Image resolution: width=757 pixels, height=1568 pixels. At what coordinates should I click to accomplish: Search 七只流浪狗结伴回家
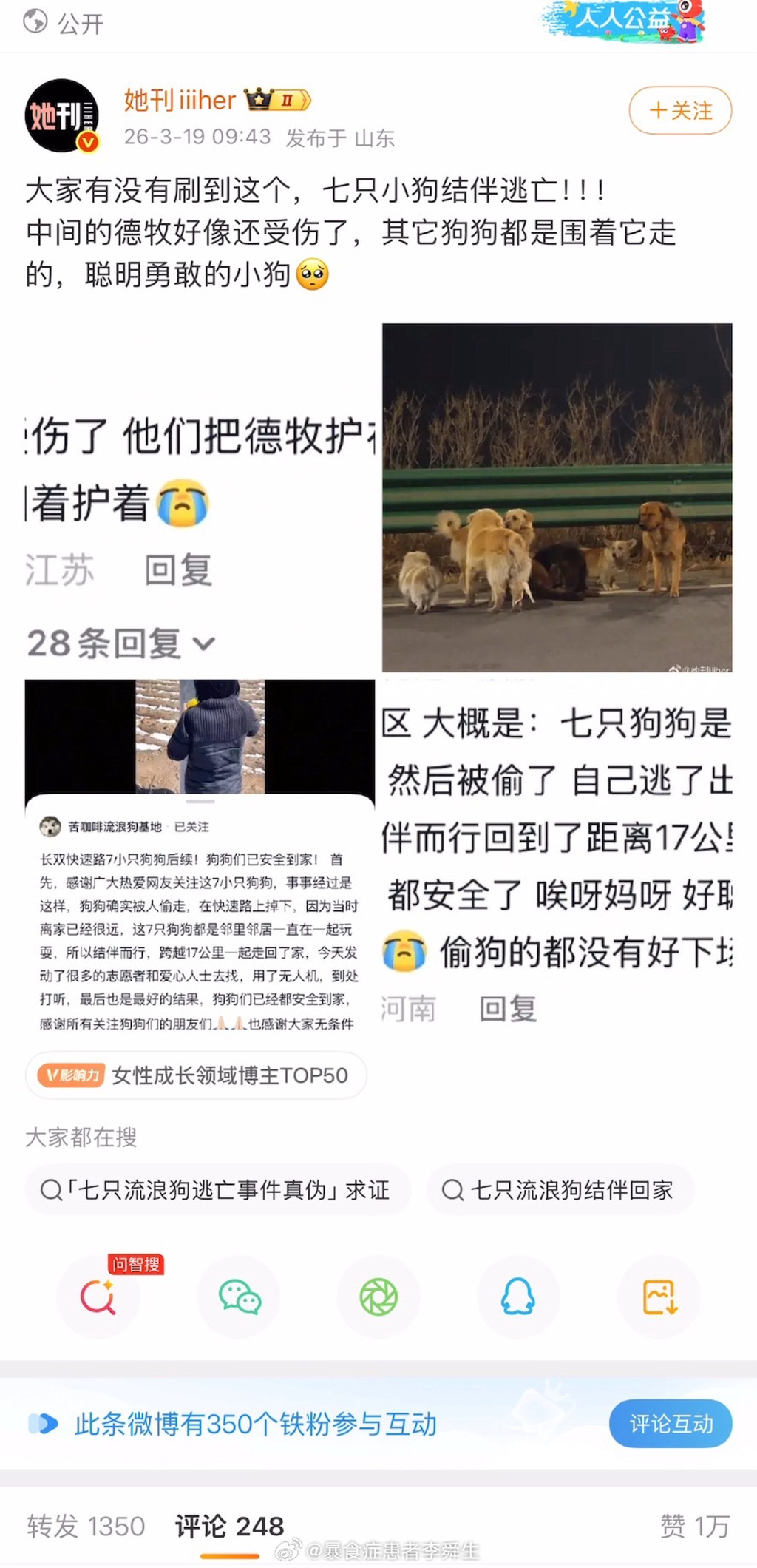coord(560,1190)
